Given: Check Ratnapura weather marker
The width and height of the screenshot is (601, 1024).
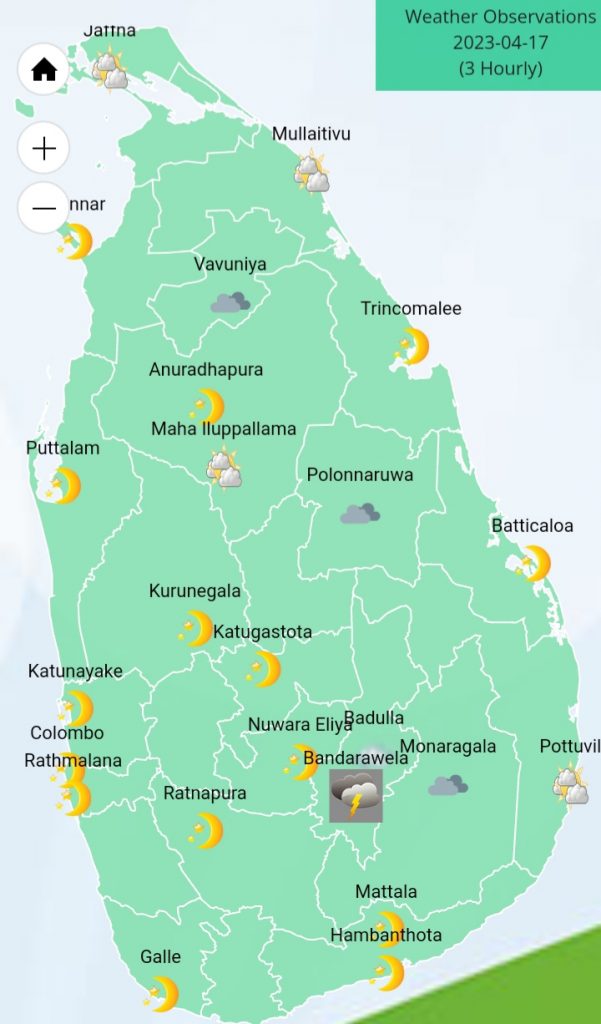Looking at the screenshot, I should 206,830.
